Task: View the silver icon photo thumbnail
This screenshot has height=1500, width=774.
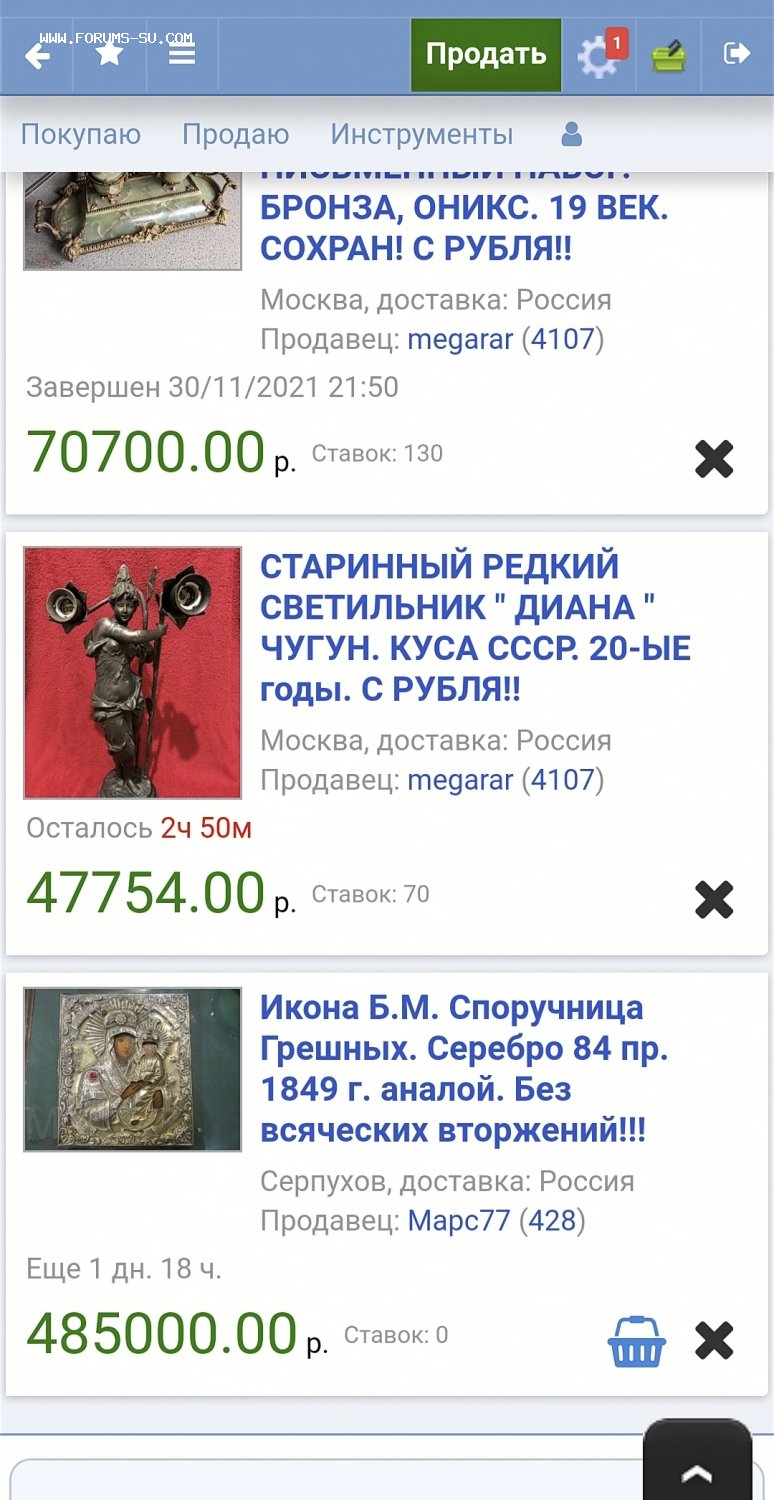Action: [x=133, y=1069]
